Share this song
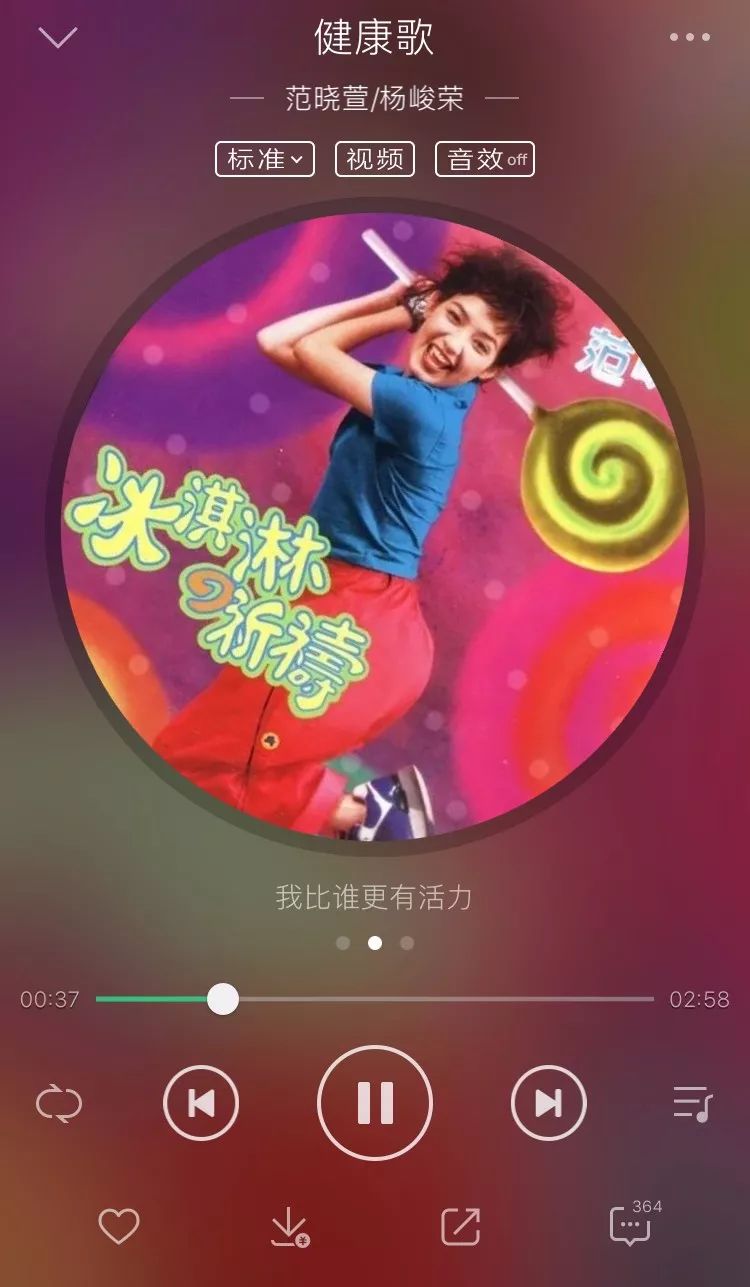The image size is (750, 1287). click(461, 1226)
